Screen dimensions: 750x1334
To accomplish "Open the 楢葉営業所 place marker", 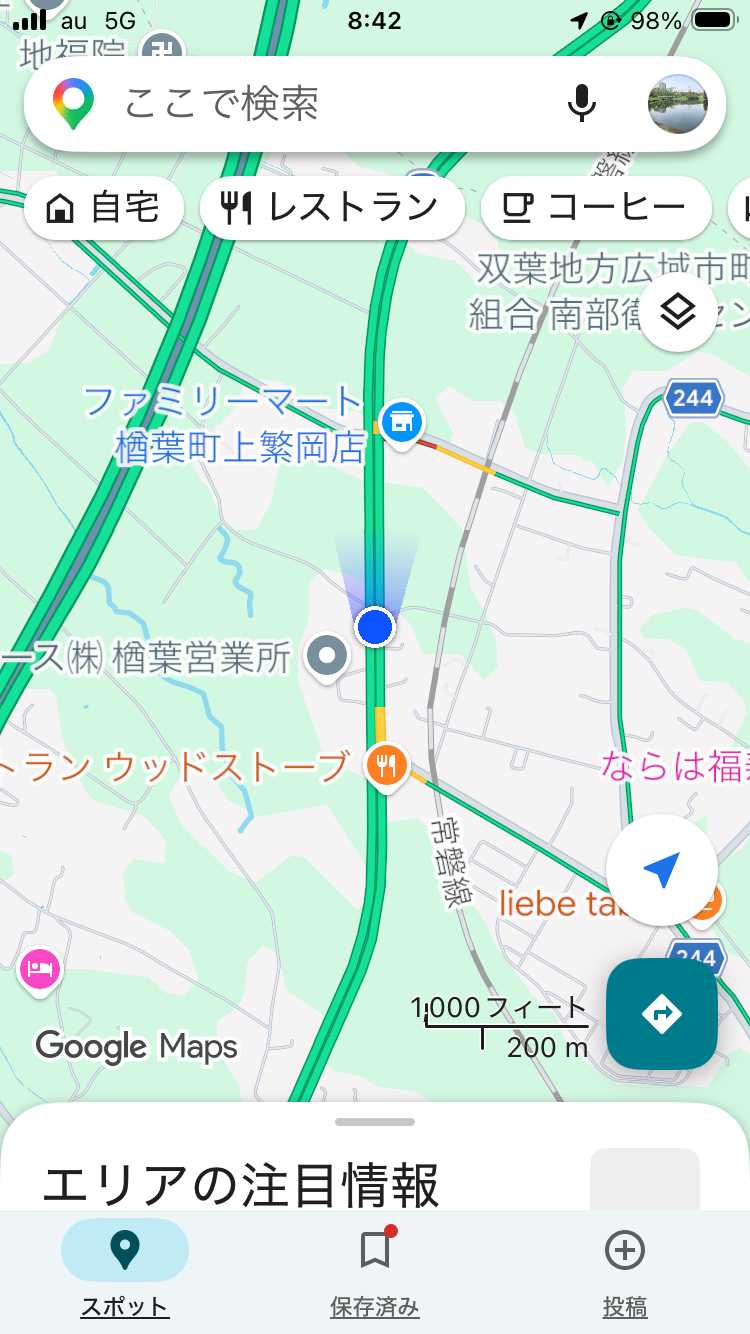I will tap(327, 656).
